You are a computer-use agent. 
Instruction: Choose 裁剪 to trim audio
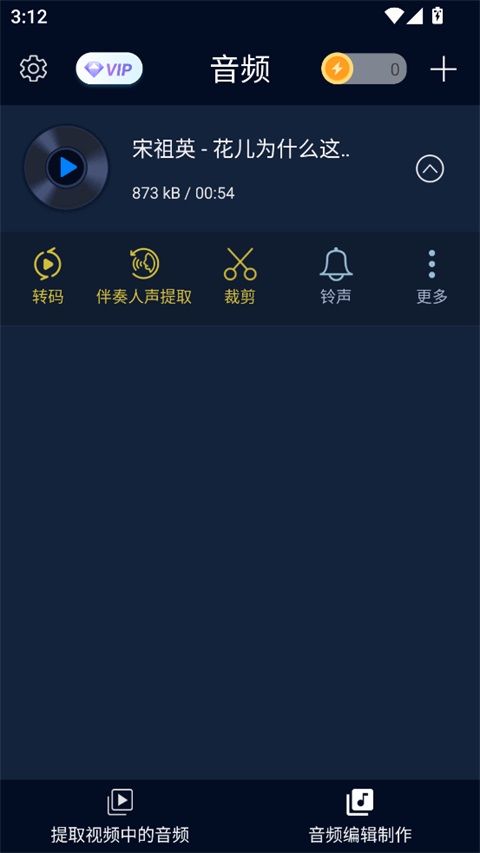[x=240, y=276]
